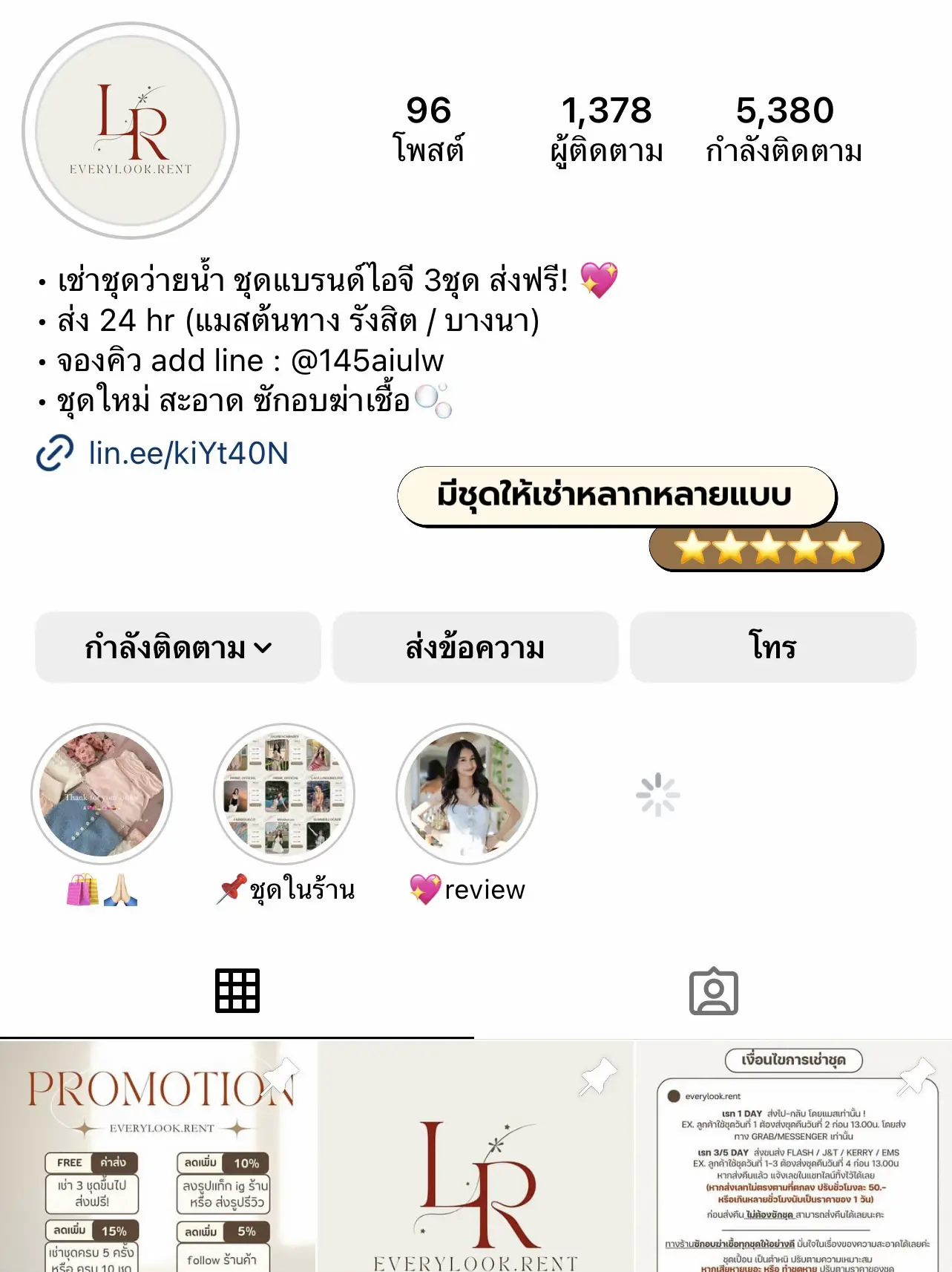This screenshot has height=1272, width=952.
Task: Open the chevron on the following button
Action: 261,649
